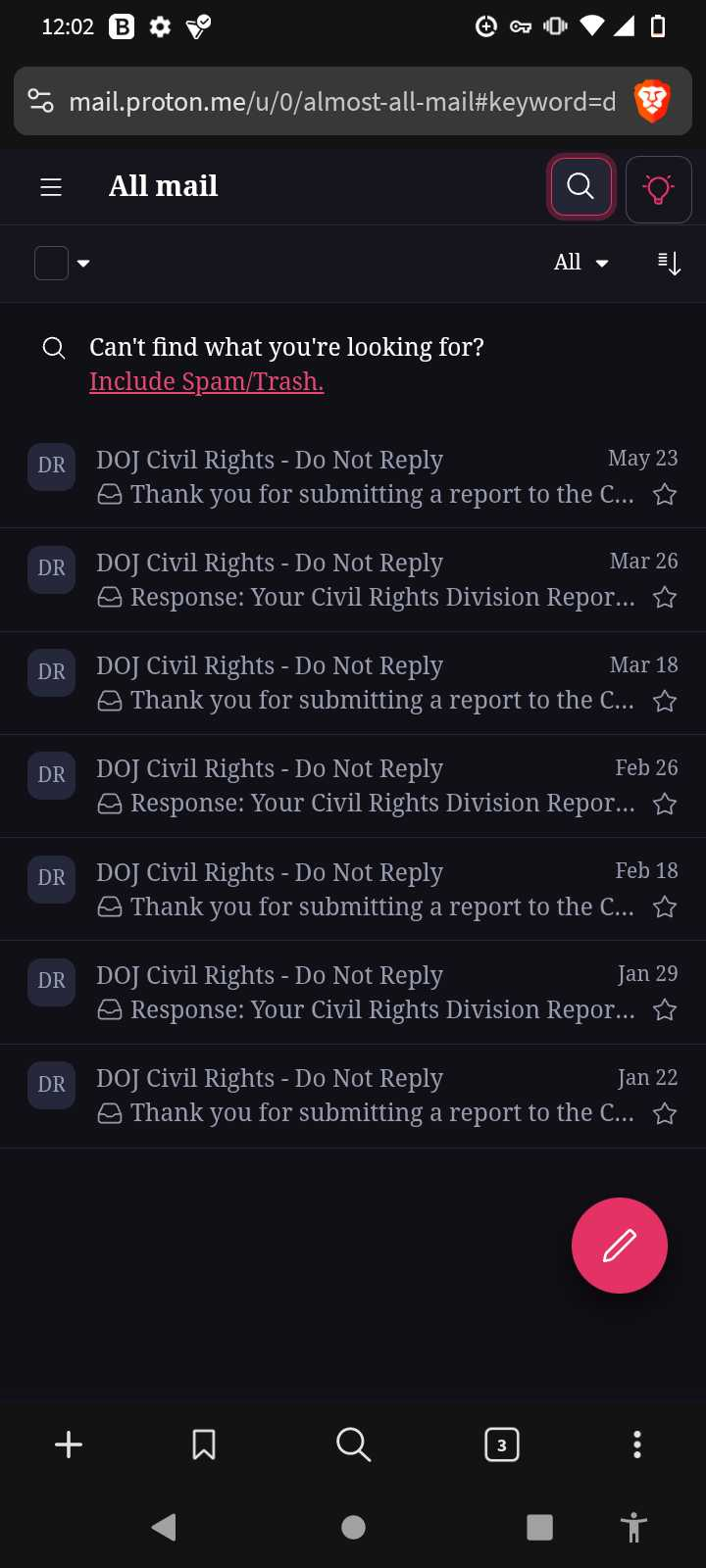Star the Jan 22 DOJ Civil Rights email

[x=665, y=1113]
